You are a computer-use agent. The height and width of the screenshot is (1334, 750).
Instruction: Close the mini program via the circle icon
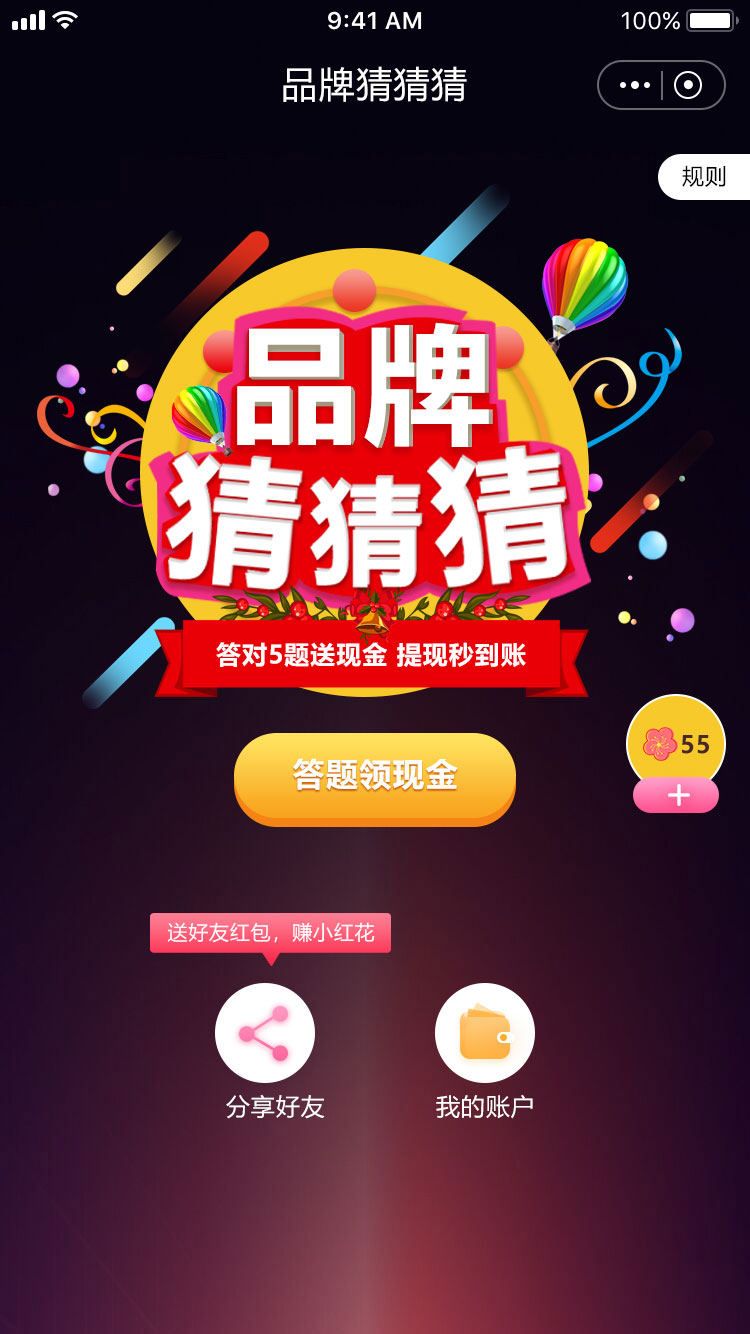(x=688, y=86)
